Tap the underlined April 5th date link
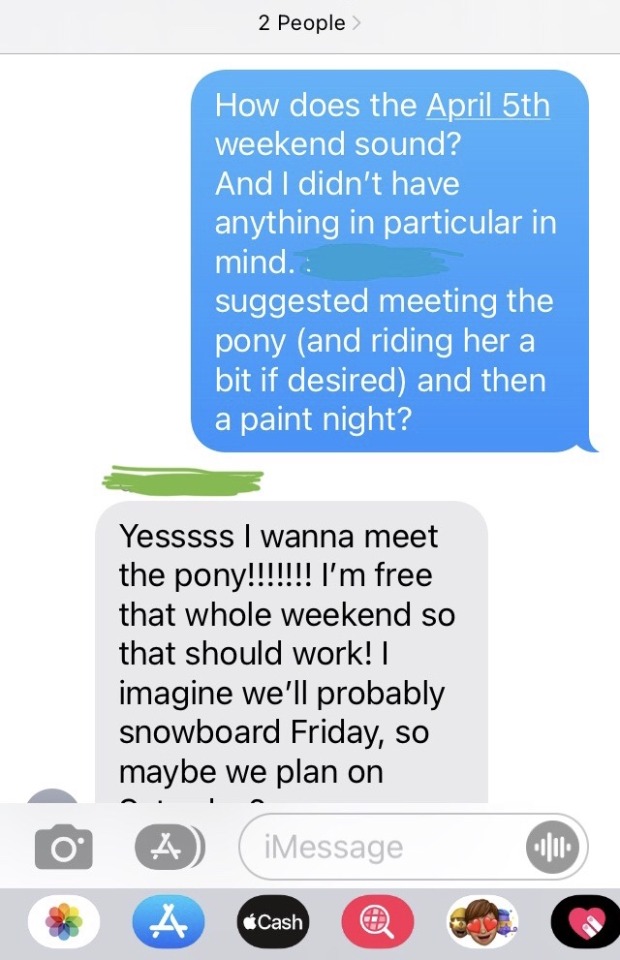This screenshot has height=960, width=620. 488,105
